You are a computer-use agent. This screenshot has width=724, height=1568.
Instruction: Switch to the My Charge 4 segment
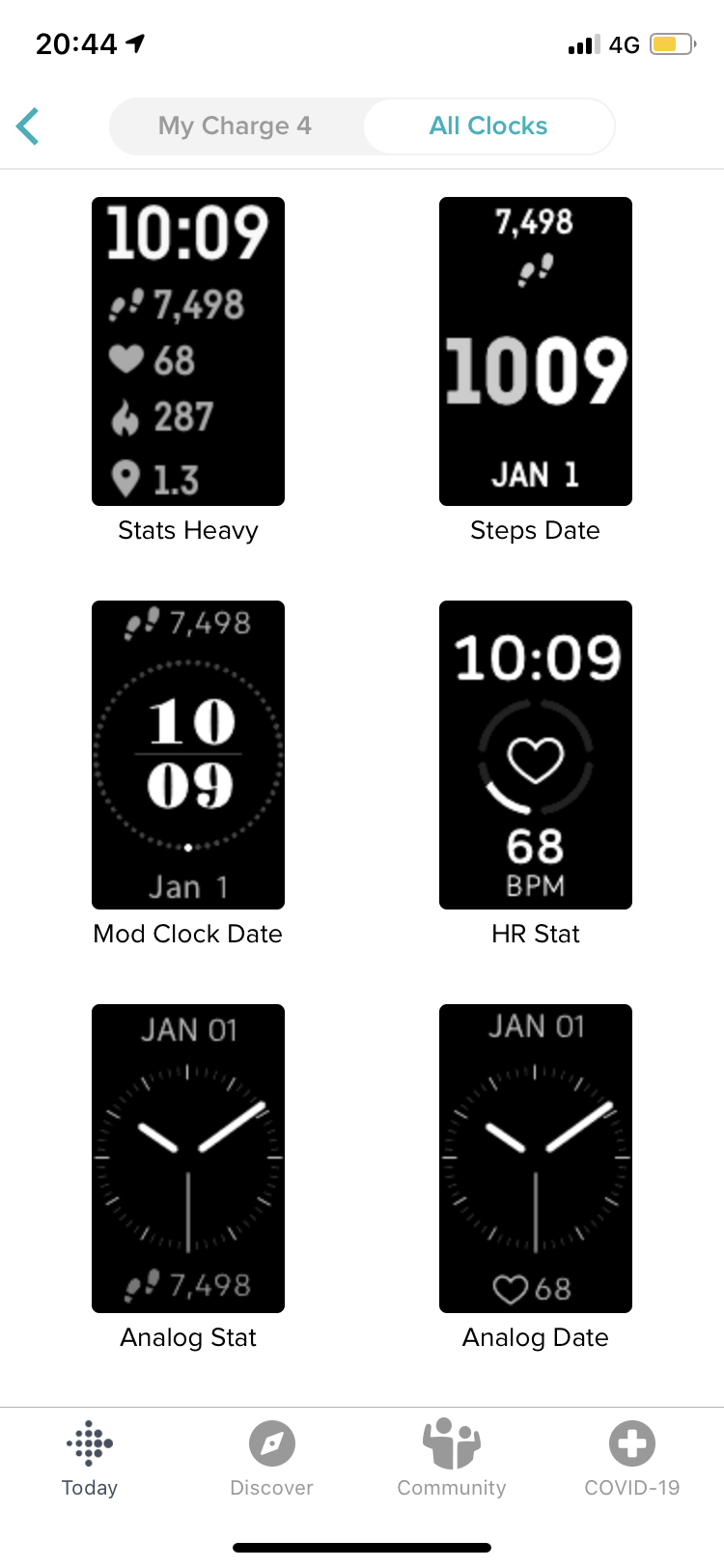236,126
